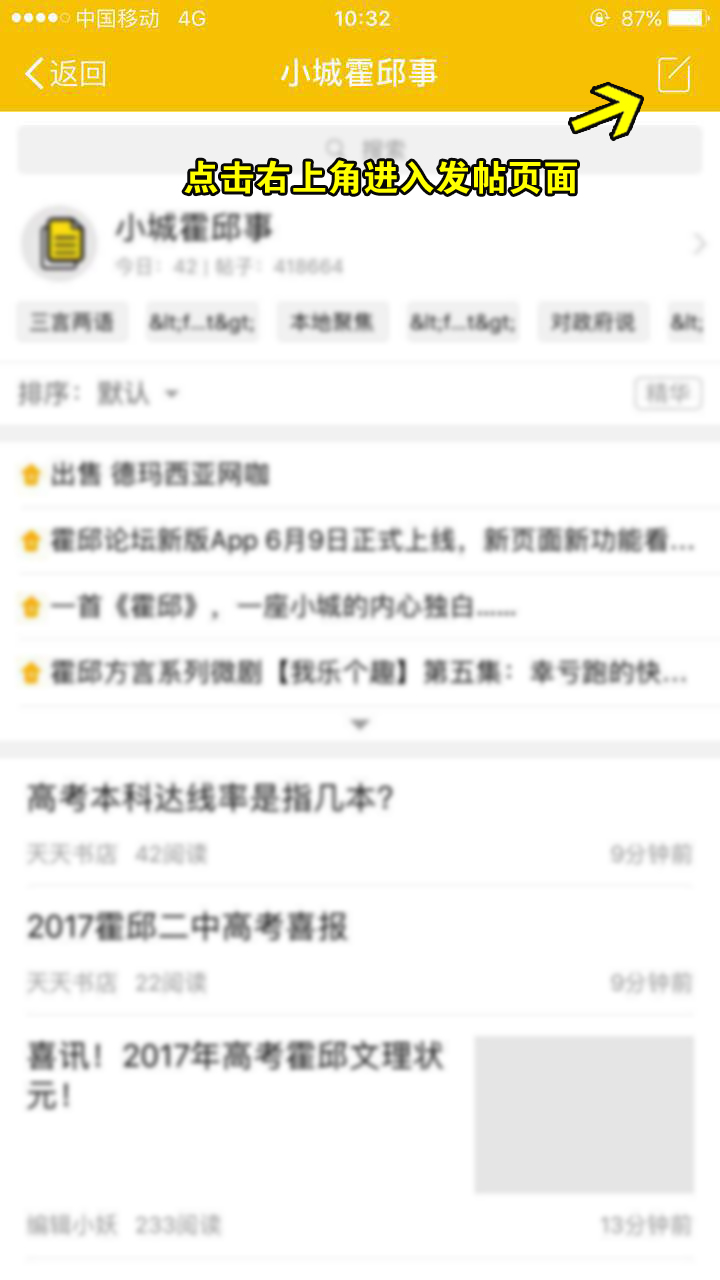The width and height of the screenshot is (720, 1280).
Task: Open pinned post 出售 德玛西亚网咖
Action: [160, 476]
